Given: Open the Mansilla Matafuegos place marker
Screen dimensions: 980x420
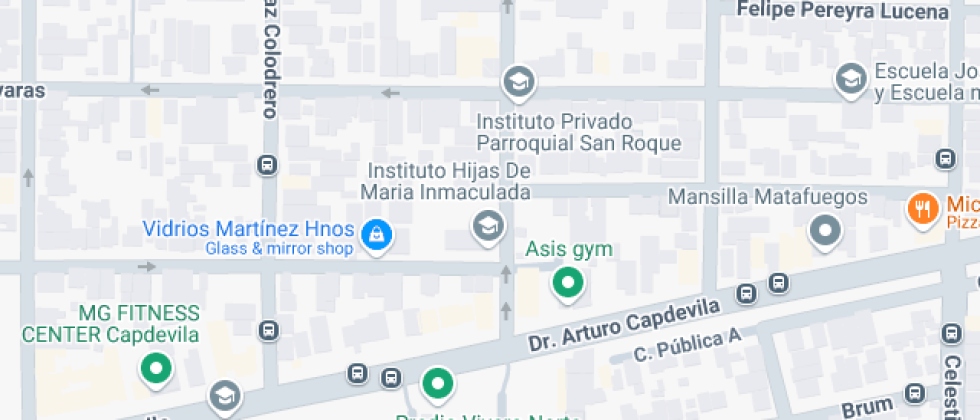Looking at the screenshot, I should (825, 232).
